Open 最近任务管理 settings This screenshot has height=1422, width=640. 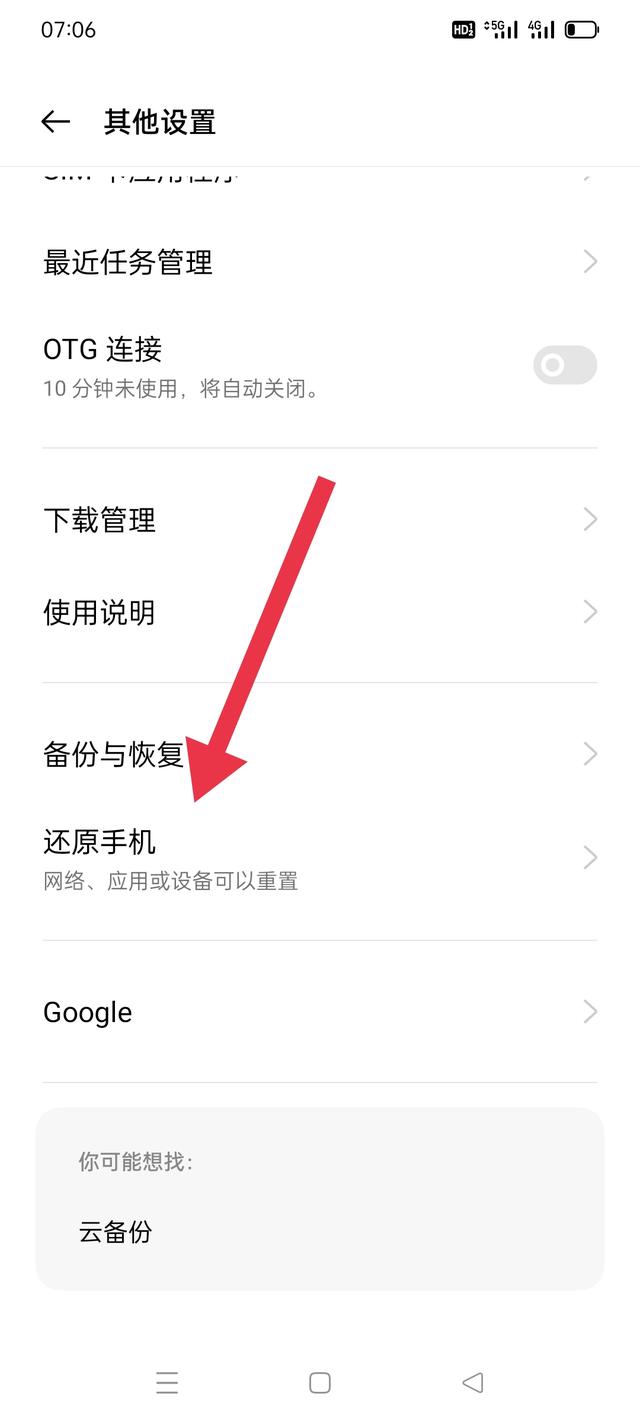[x=320, y=263]
